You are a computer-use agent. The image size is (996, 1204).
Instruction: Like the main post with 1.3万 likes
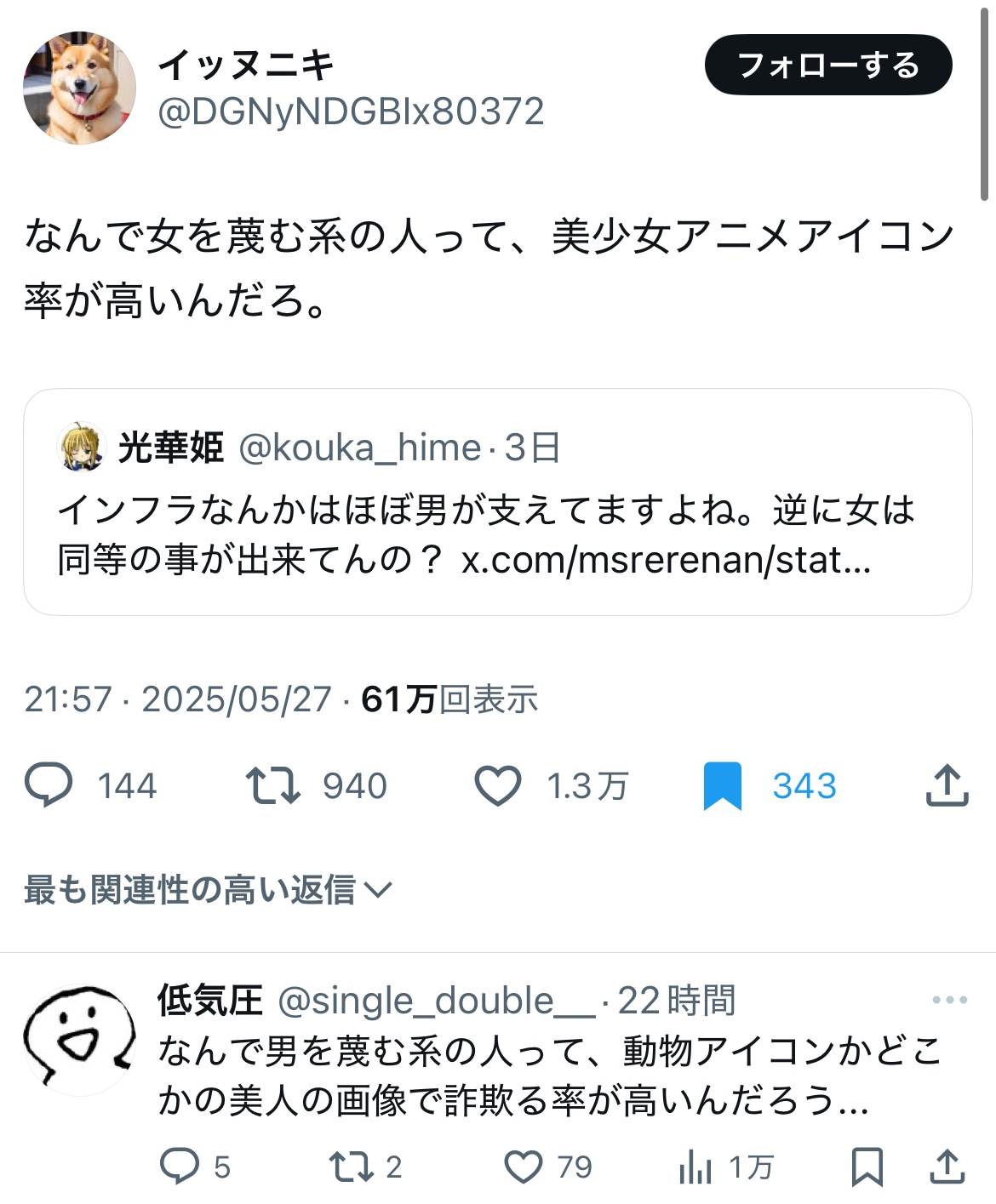coord(498,785)
